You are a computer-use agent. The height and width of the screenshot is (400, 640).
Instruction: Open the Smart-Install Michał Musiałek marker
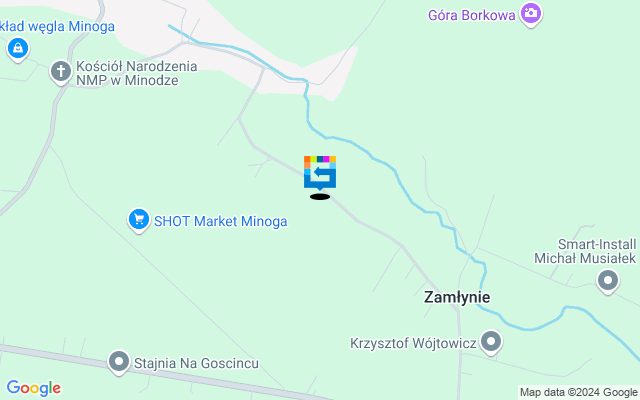coord(607,283)
